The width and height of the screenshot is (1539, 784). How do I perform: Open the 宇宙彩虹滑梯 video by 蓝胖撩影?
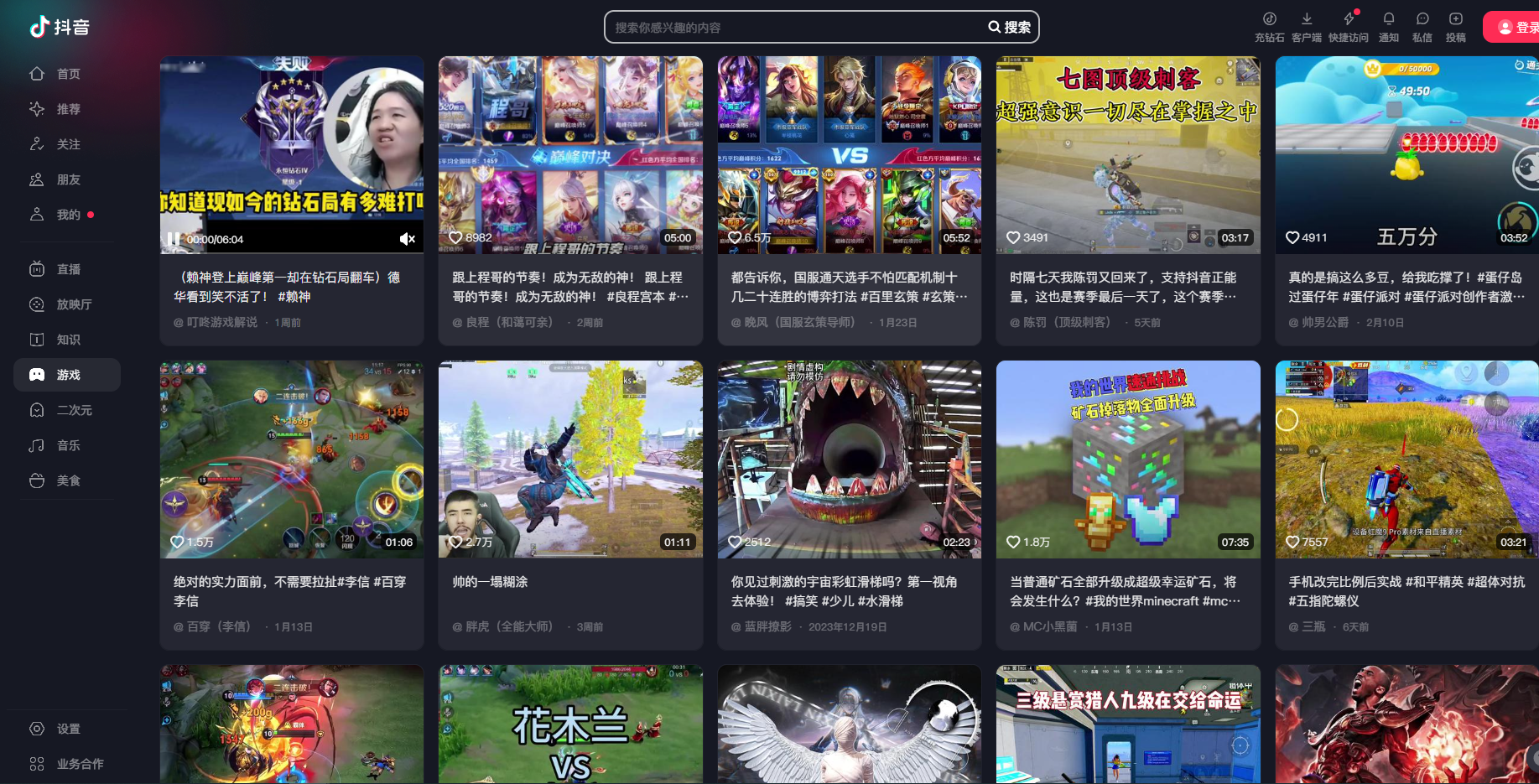coord(849,459)
